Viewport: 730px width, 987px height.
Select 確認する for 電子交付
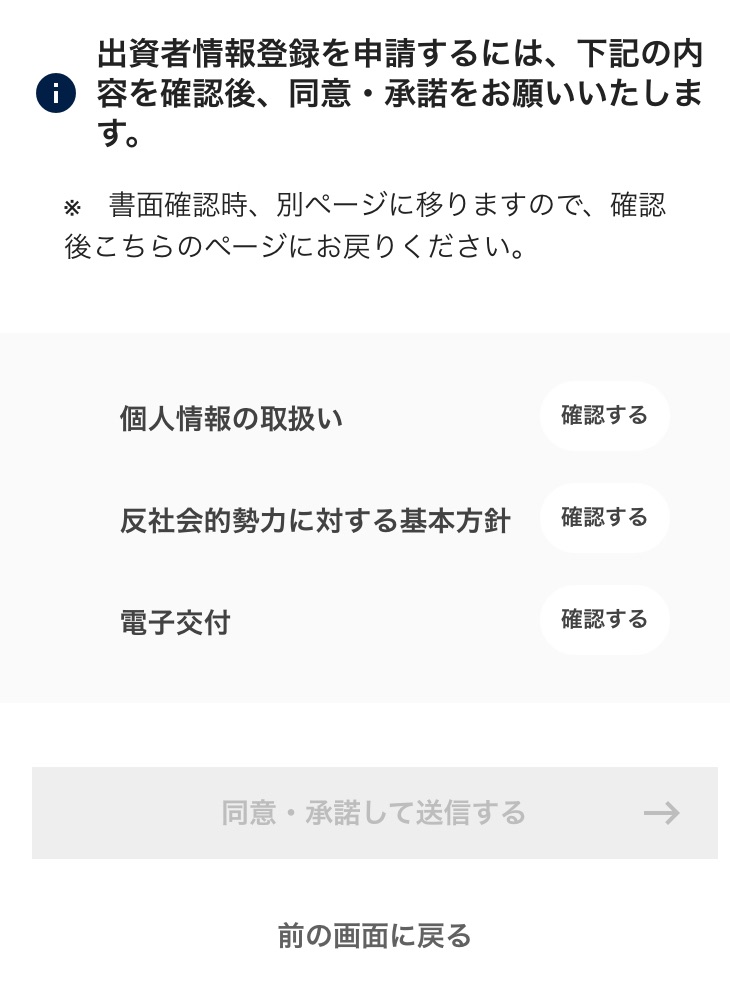(604, 620)
